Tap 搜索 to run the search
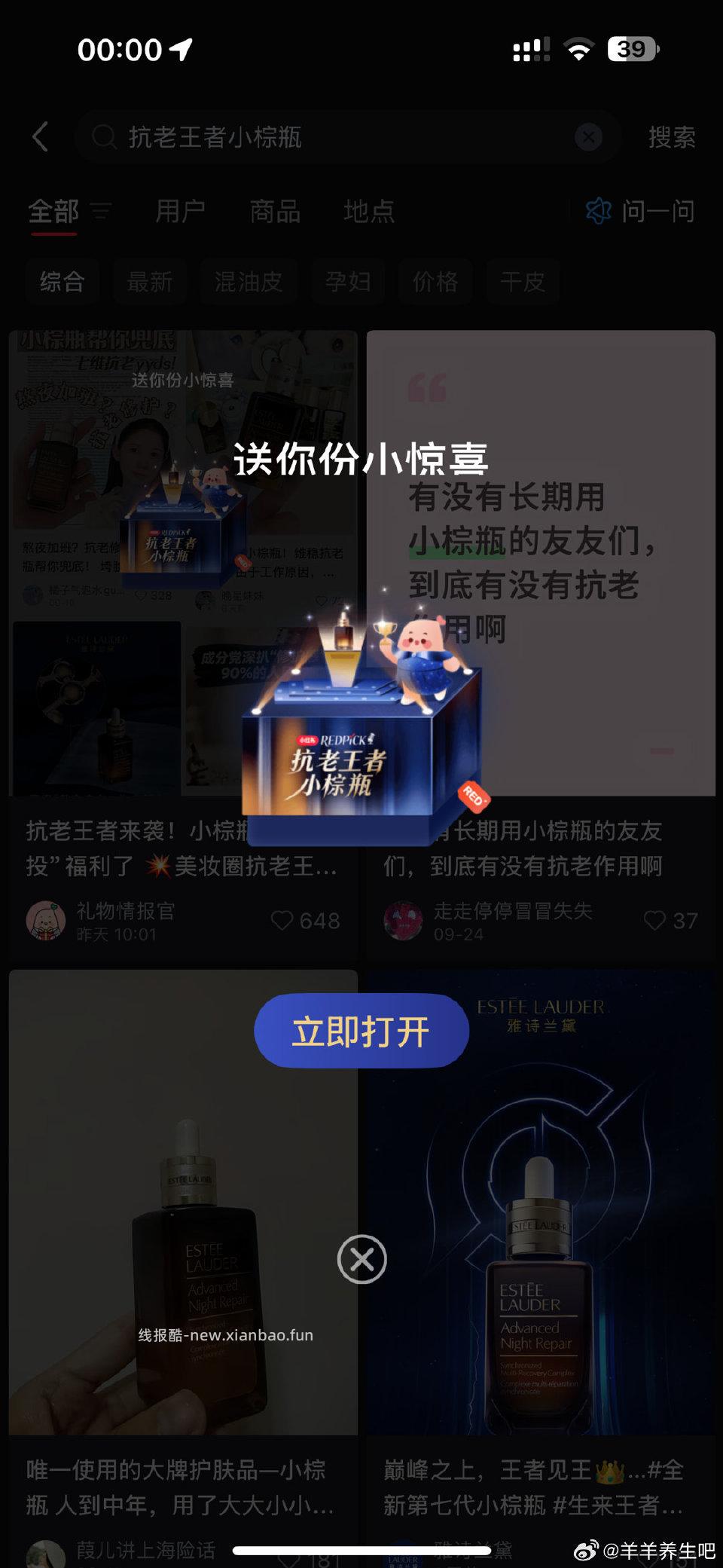The image size is (723, 1568). (671, 136)
